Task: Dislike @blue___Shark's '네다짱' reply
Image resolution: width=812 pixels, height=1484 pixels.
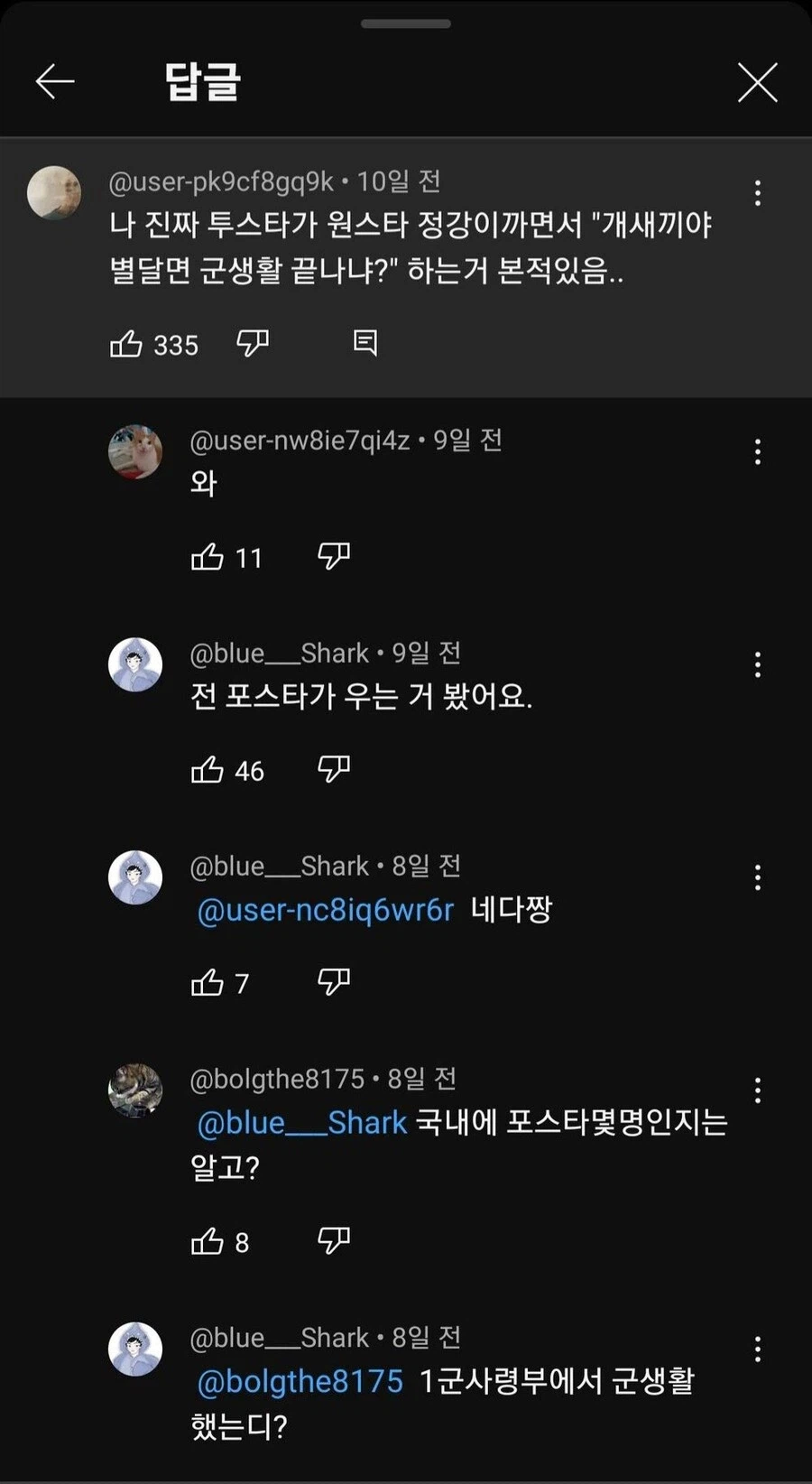Action: [333, 983]
